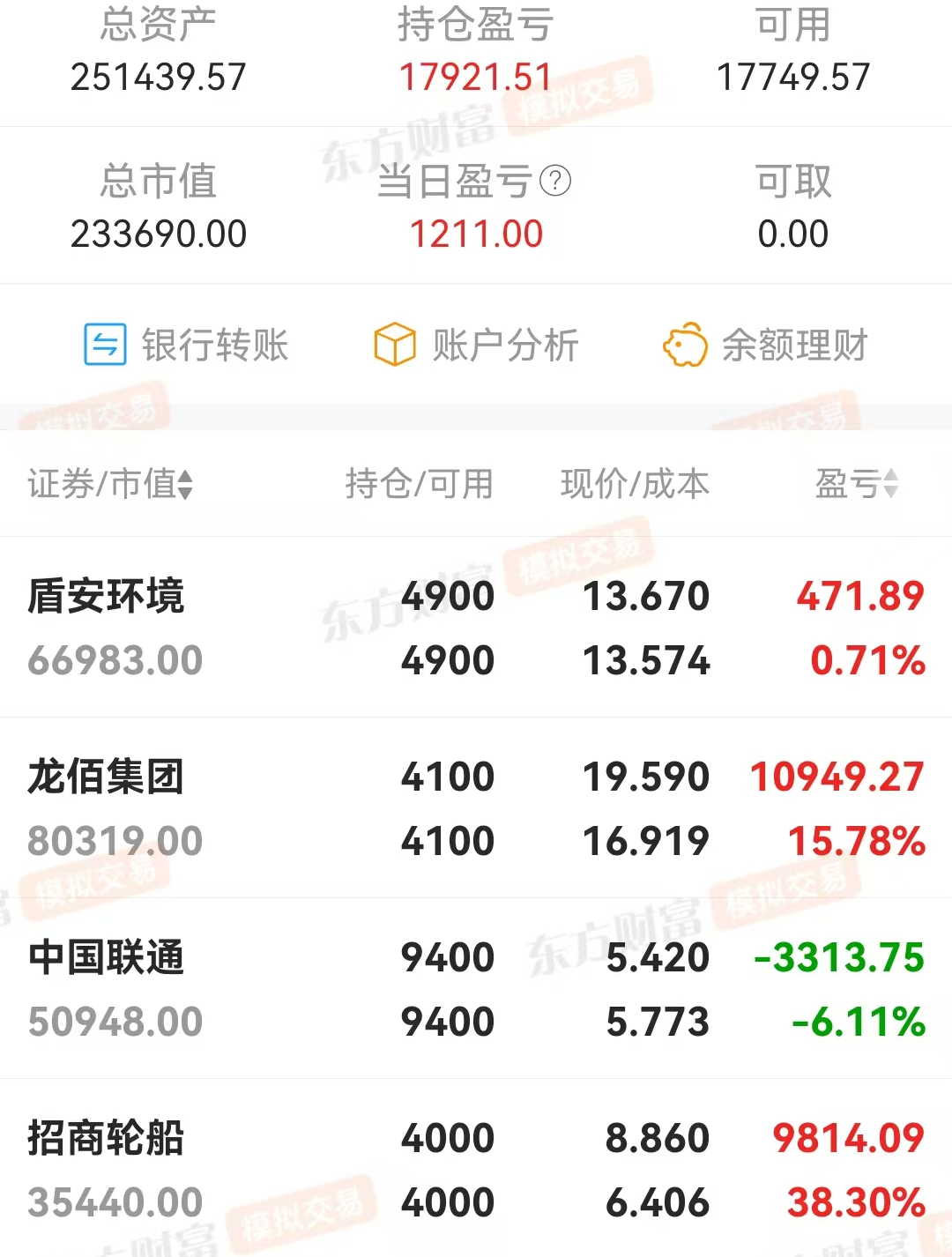The width and height of the screenshot is (952, 1257).
Task: Click the 现价/成本 column header
Action: click(x=636, y=483)
